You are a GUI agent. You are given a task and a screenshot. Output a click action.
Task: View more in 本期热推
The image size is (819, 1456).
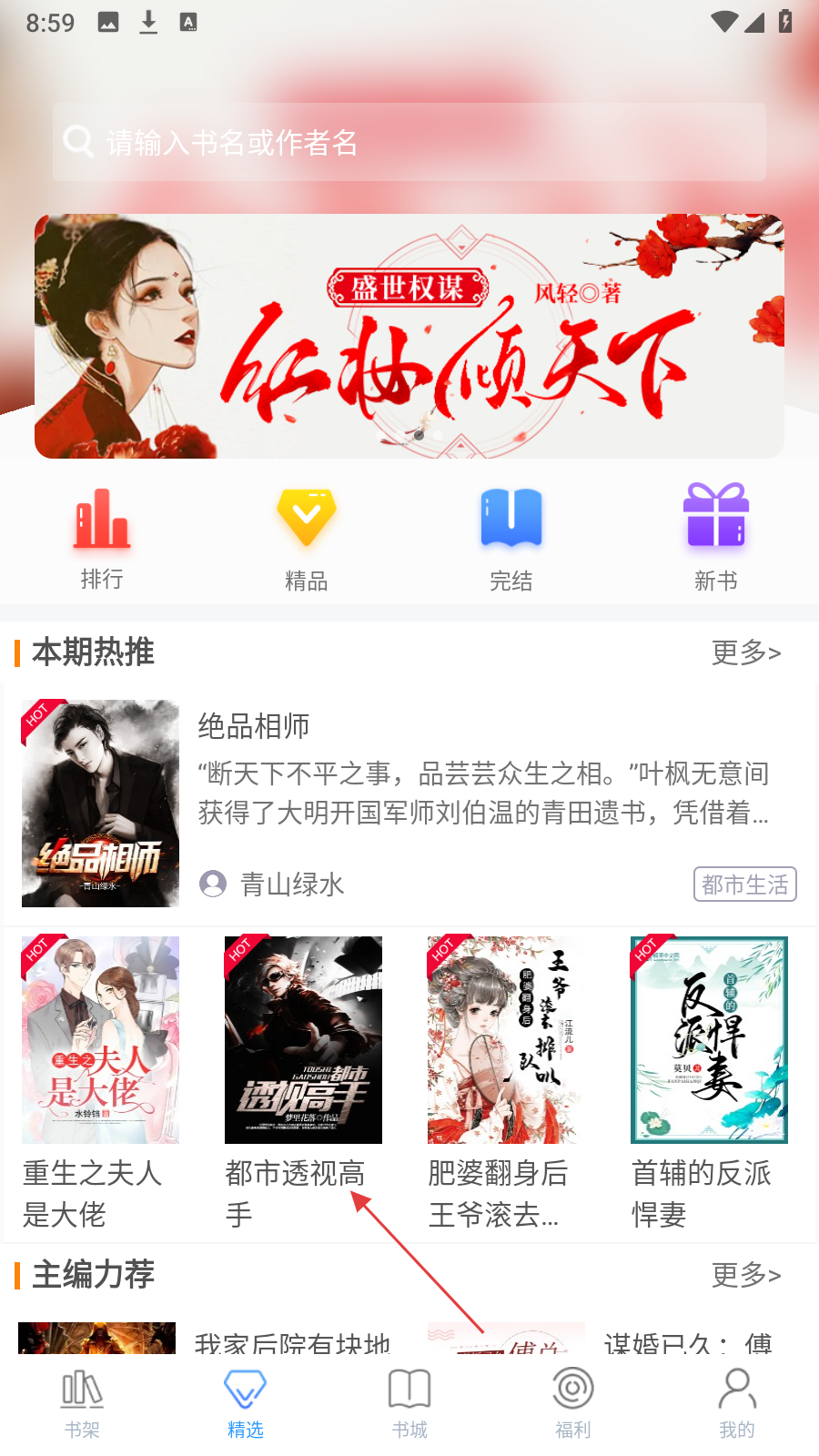[746, 652]
